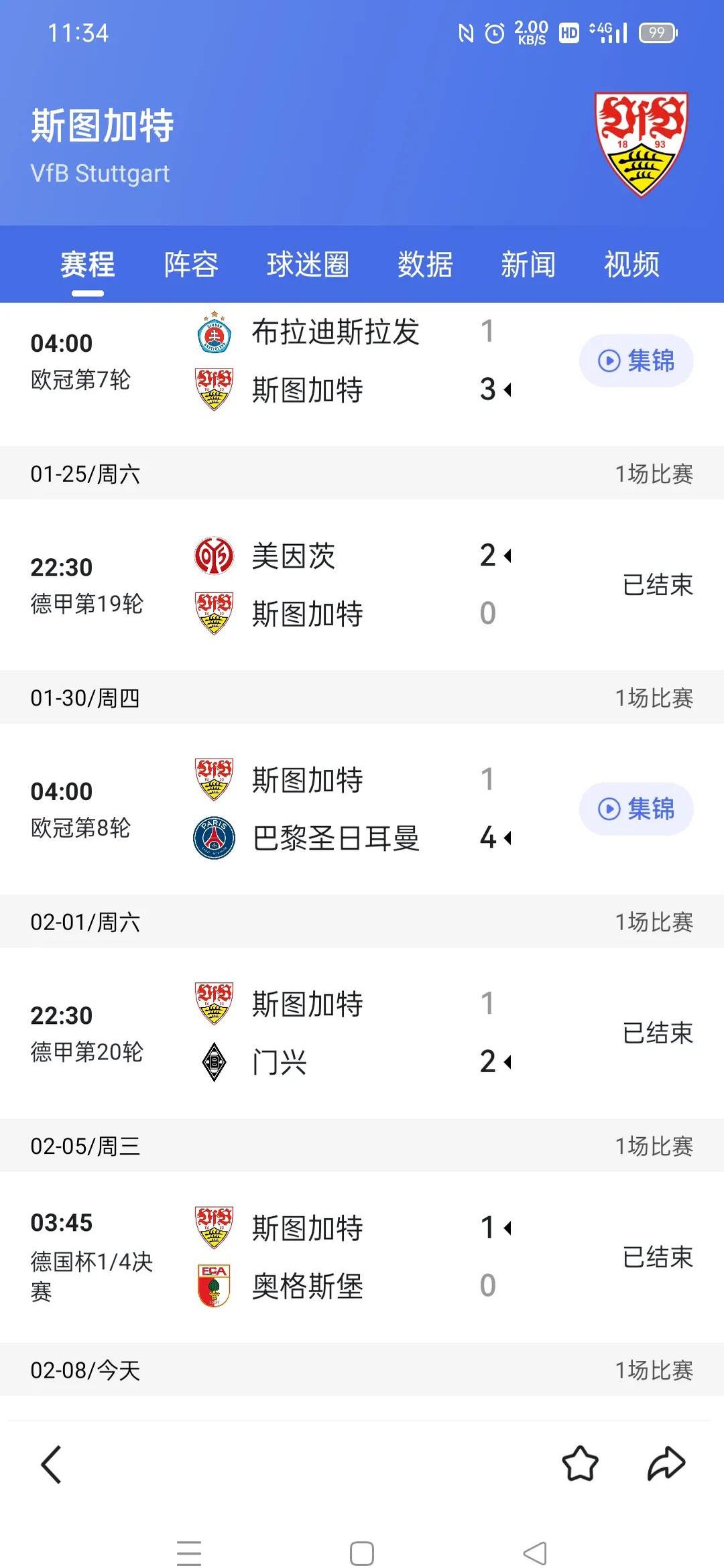The image size is (724, 1568).
Task: Tap the share arrow icon
Action: tap(664, 1464)
